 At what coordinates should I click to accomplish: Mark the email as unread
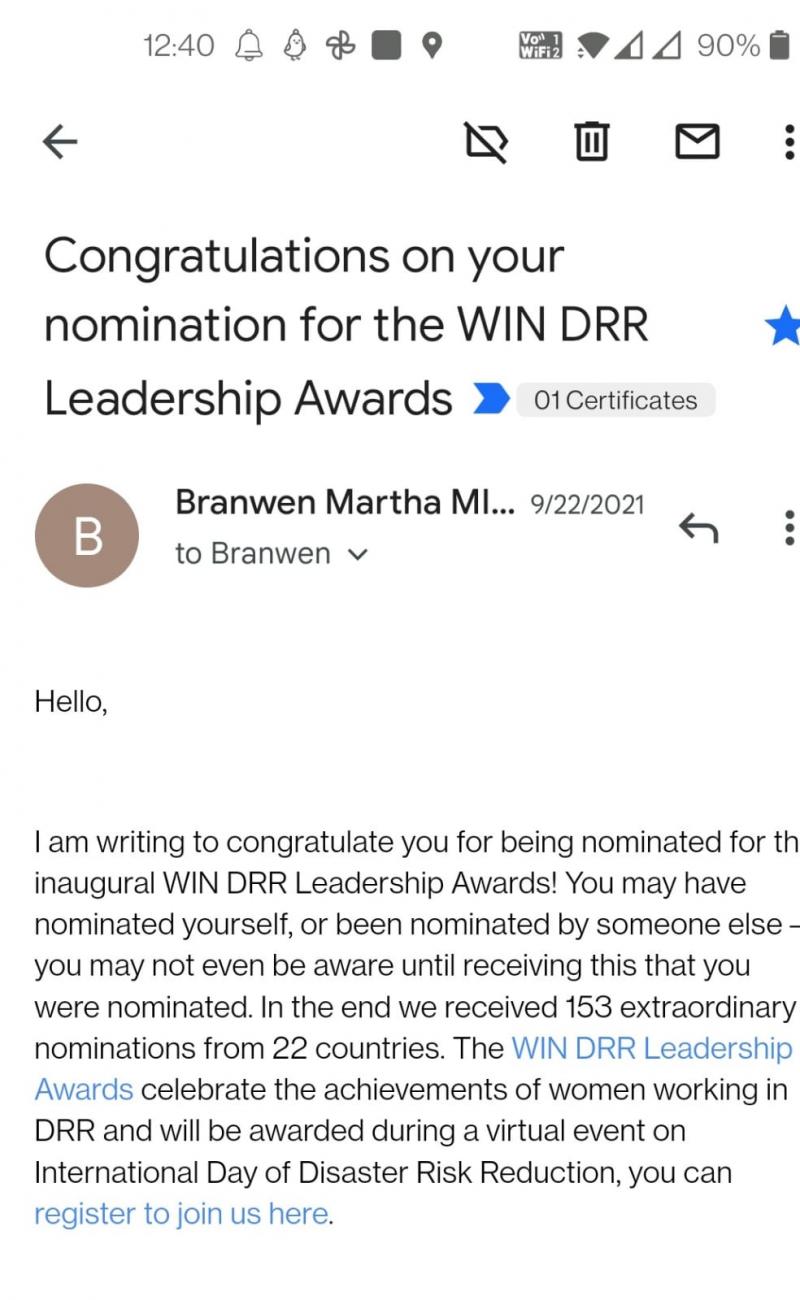point(697,142)
